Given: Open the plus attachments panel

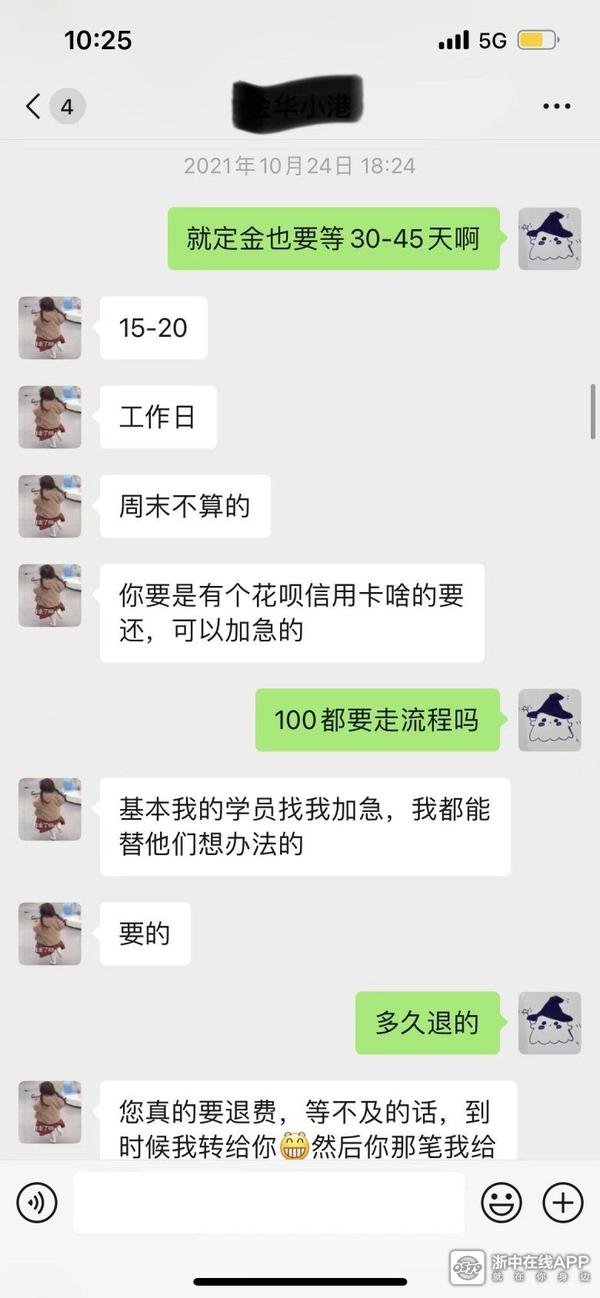Looking at the screenshot, I should point(562,1203).
